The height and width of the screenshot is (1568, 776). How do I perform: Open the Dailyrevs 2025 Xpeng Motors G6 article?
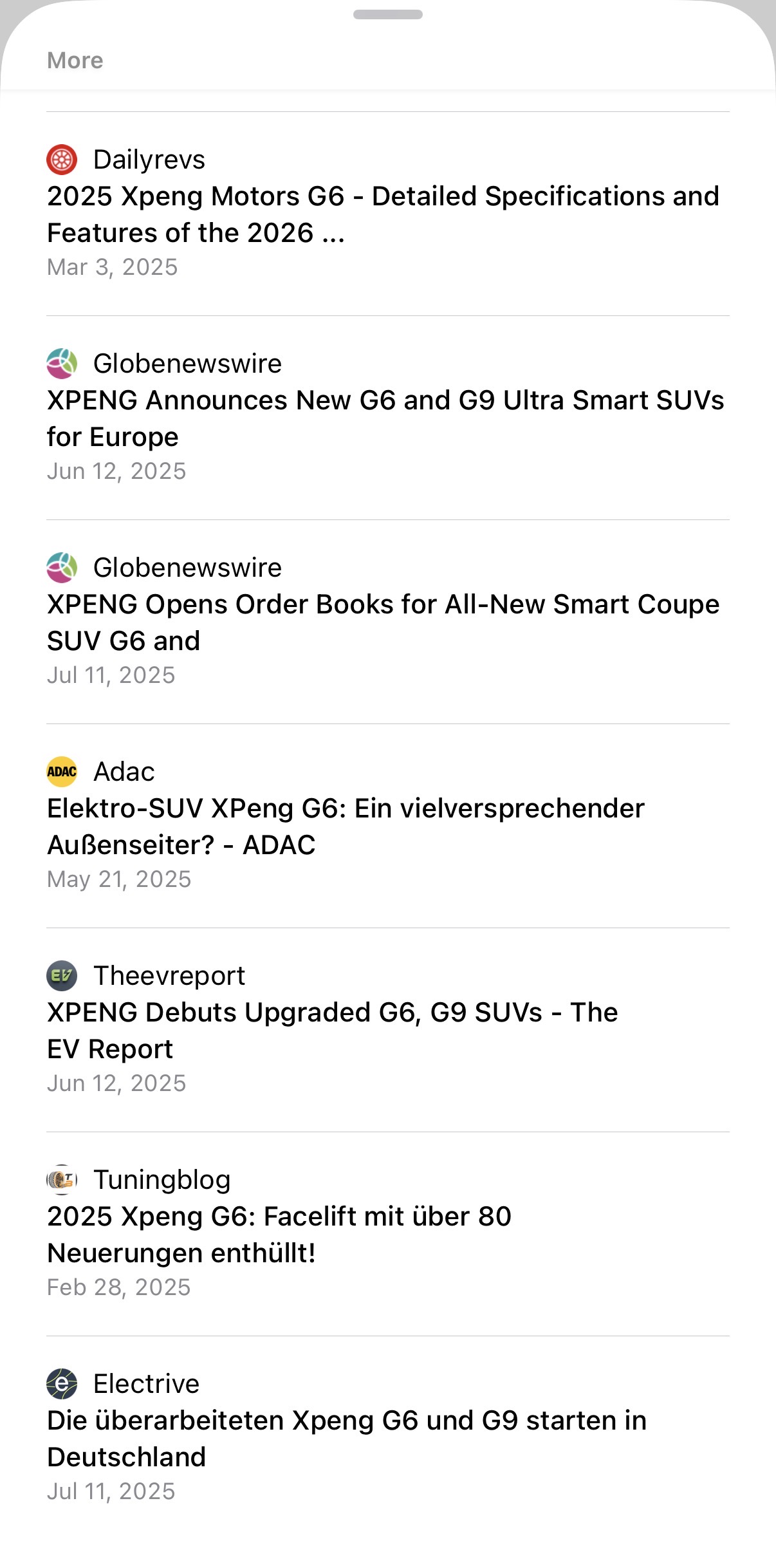pos(383,214)
